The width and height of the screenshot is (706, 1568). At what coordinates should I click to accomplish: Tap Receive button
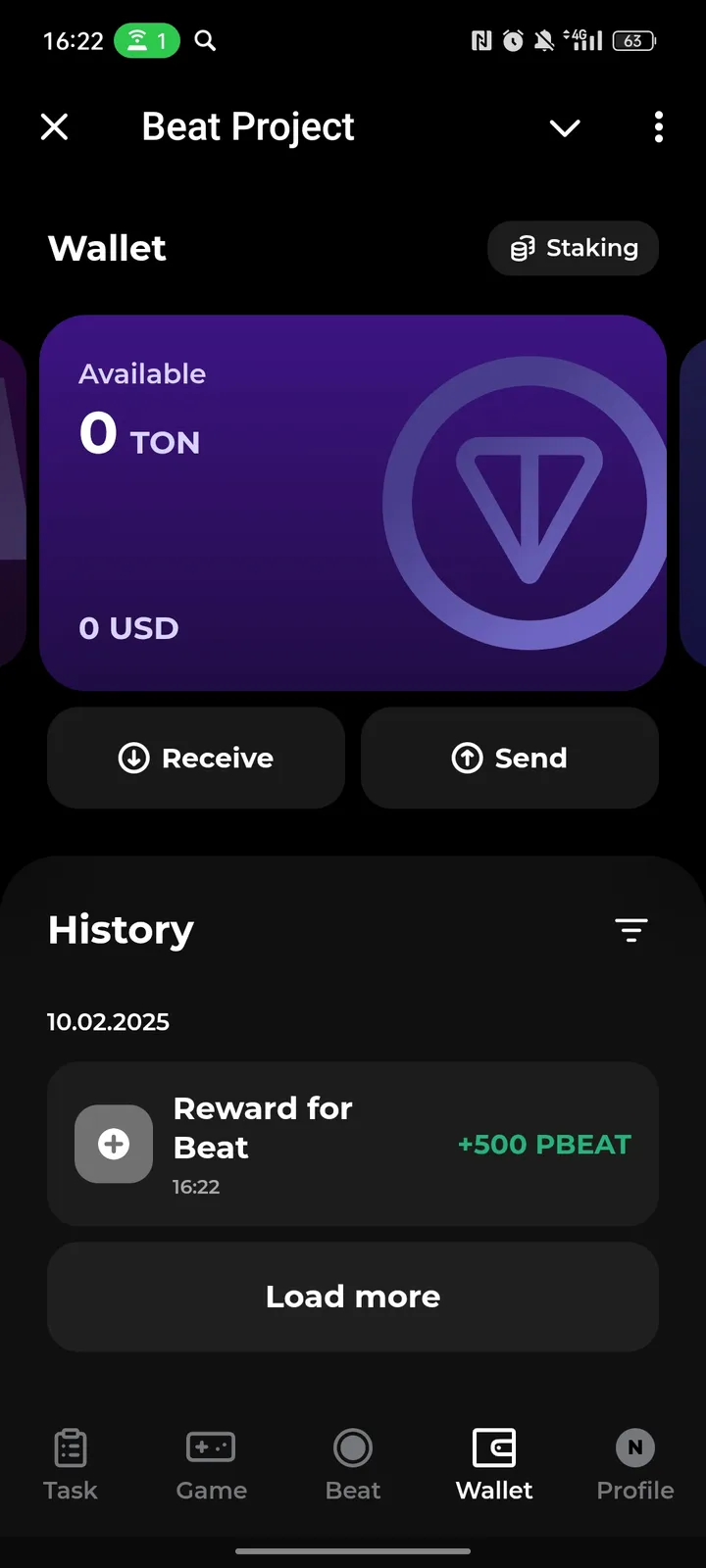coord(196,758)
